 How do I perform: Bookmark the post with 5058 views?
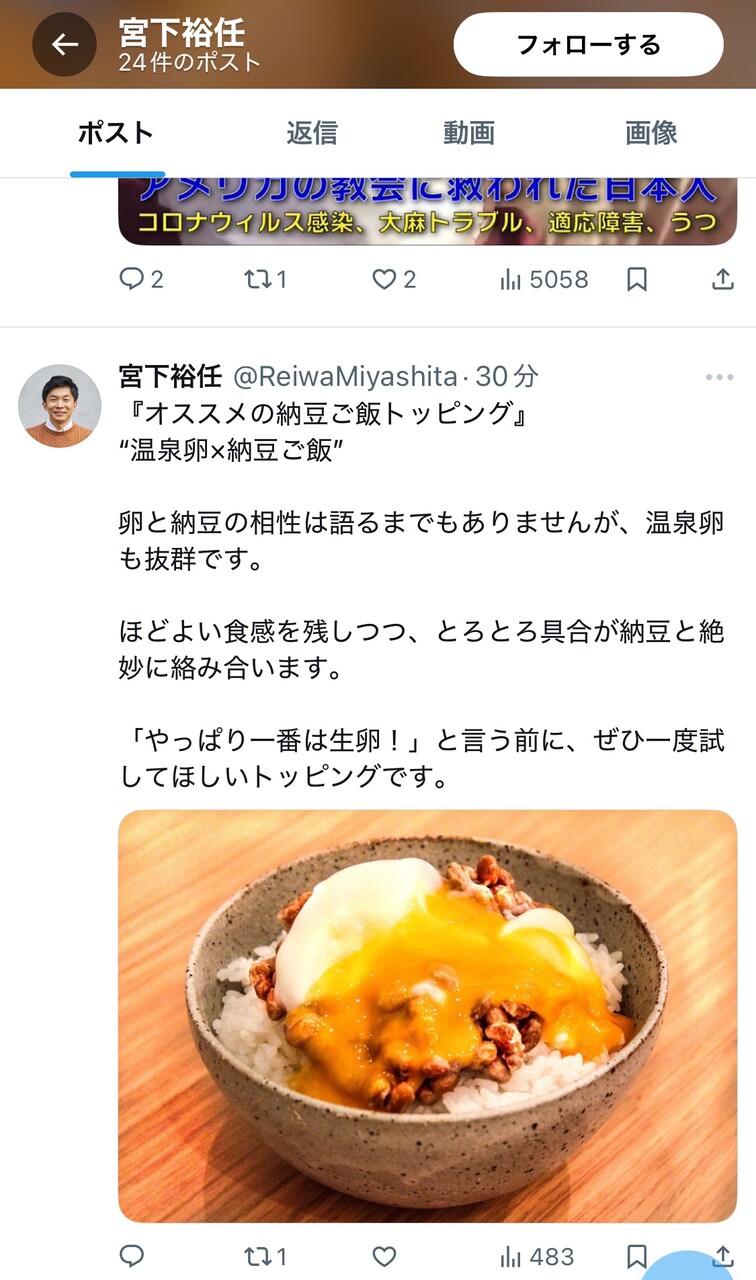click(x=636, y=280)
